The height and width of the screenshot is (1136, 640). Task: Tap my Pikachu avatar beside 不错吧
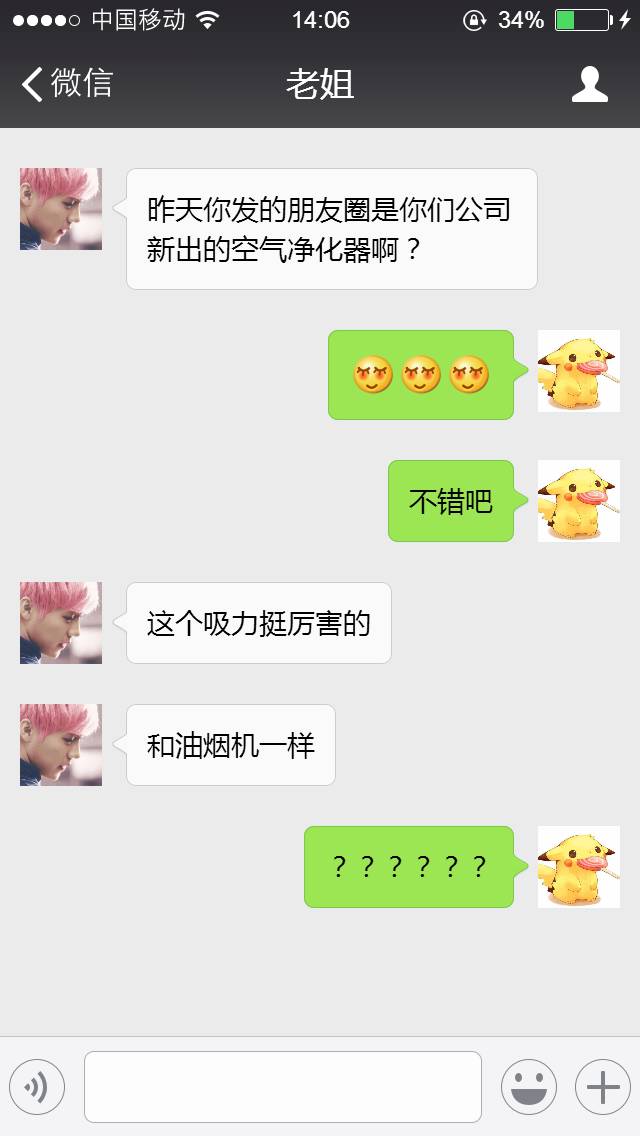tap(578, 501)
